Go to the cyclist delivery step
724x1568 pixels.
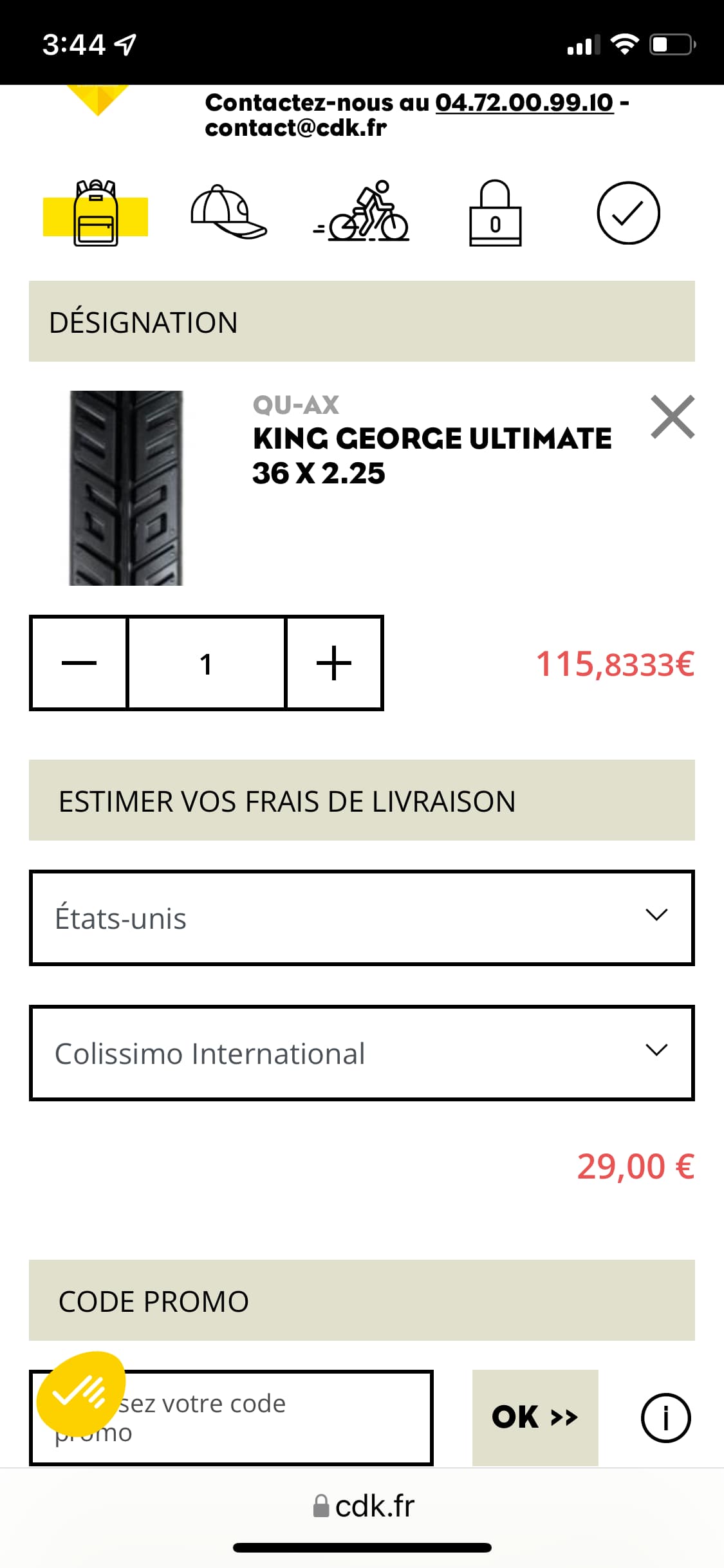[x=362, y=212]
